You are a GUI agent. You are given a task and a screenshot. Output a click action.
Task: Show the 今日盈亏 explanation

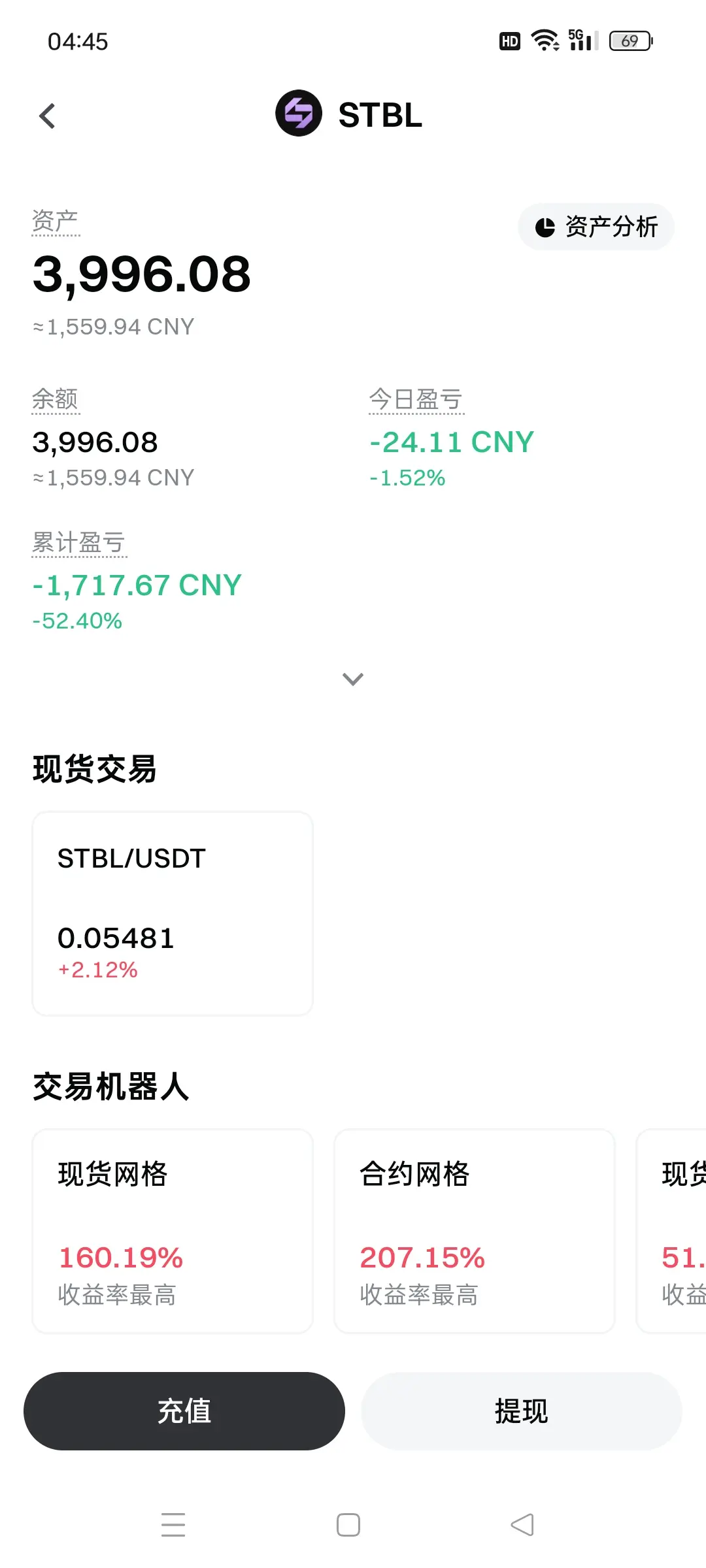coord(416,399)
